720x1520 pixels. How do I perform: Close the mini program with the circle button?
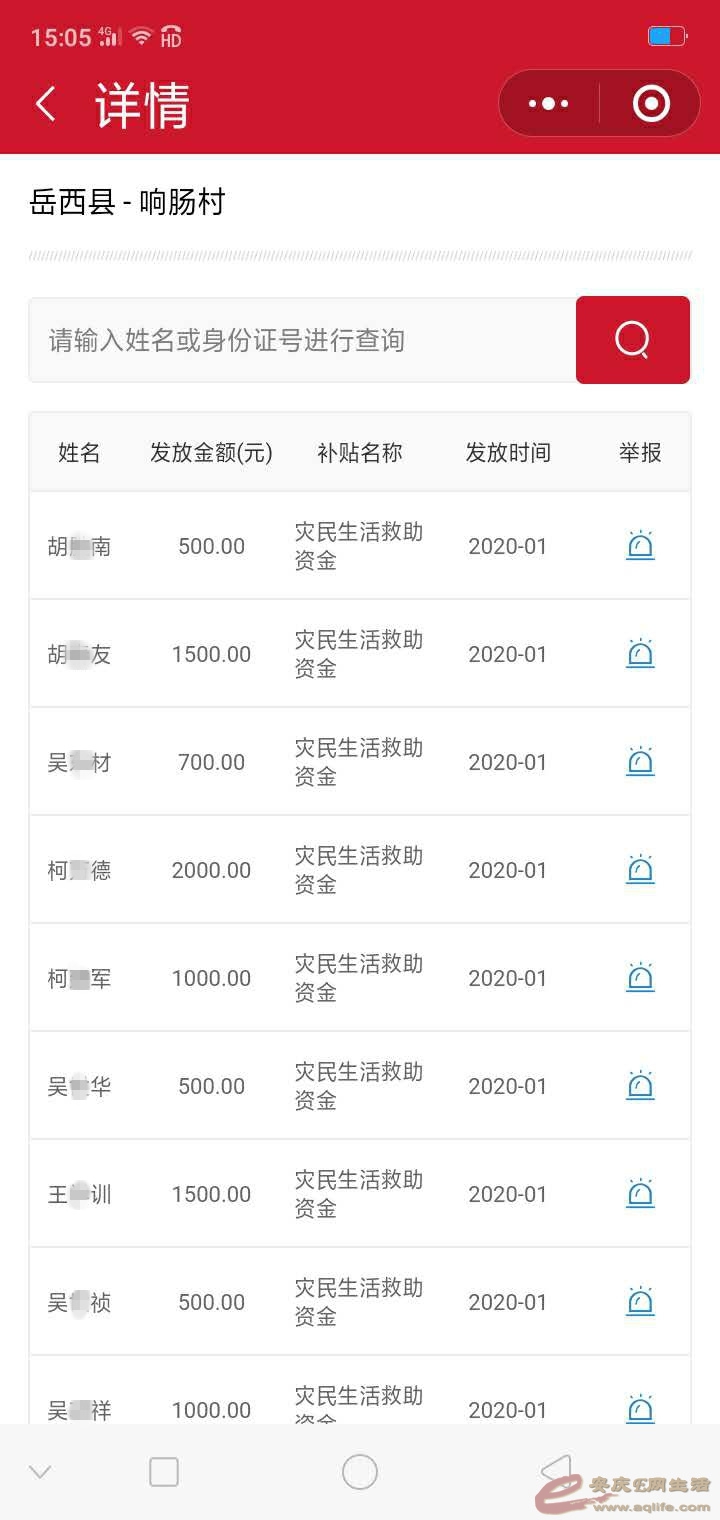[x=651, y=103]
